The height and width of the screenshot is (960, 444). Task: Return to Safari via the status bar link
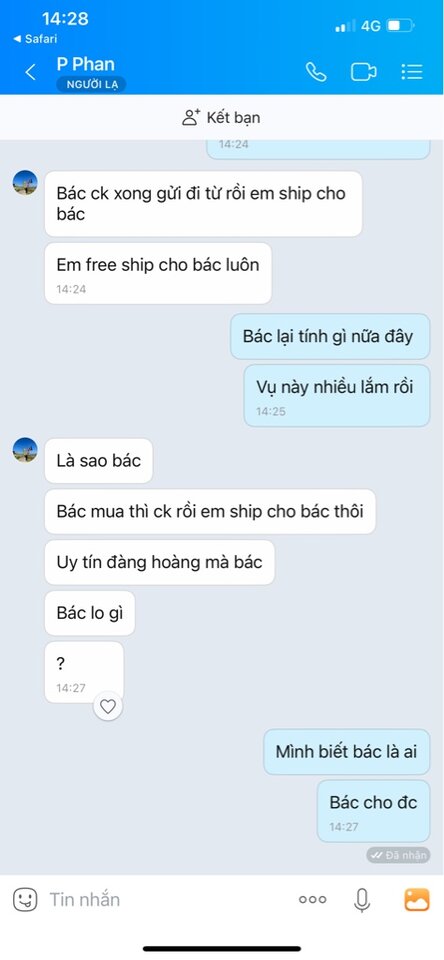pyautogui.click(x=35, y=39)
